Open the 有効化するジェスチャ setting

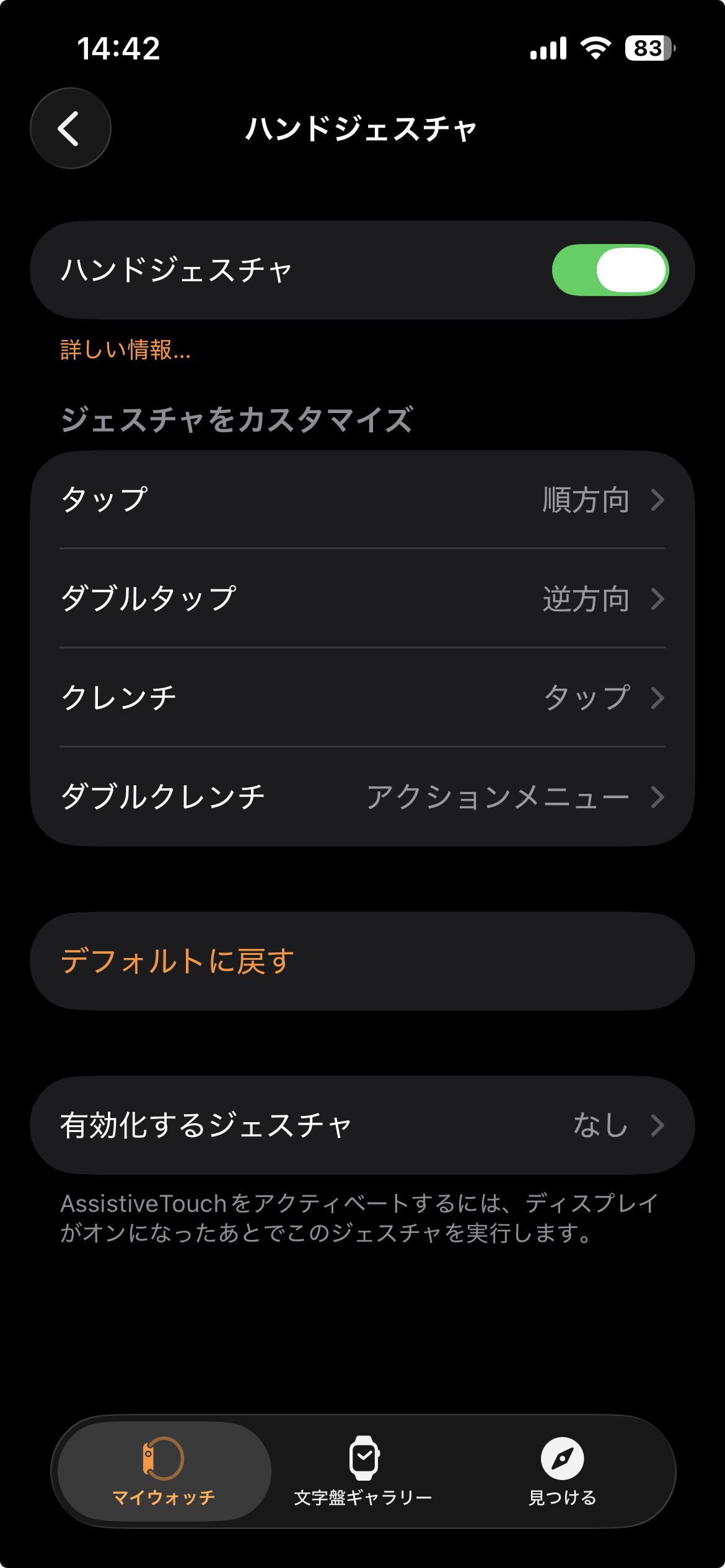[362, 1125]
